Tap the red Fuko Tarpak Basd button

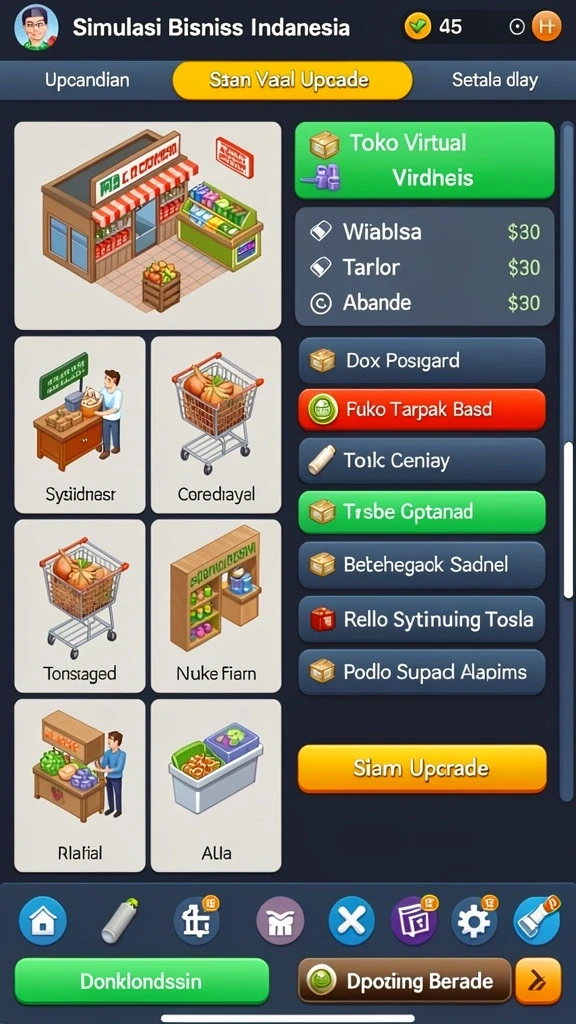(x=422, y=409)
